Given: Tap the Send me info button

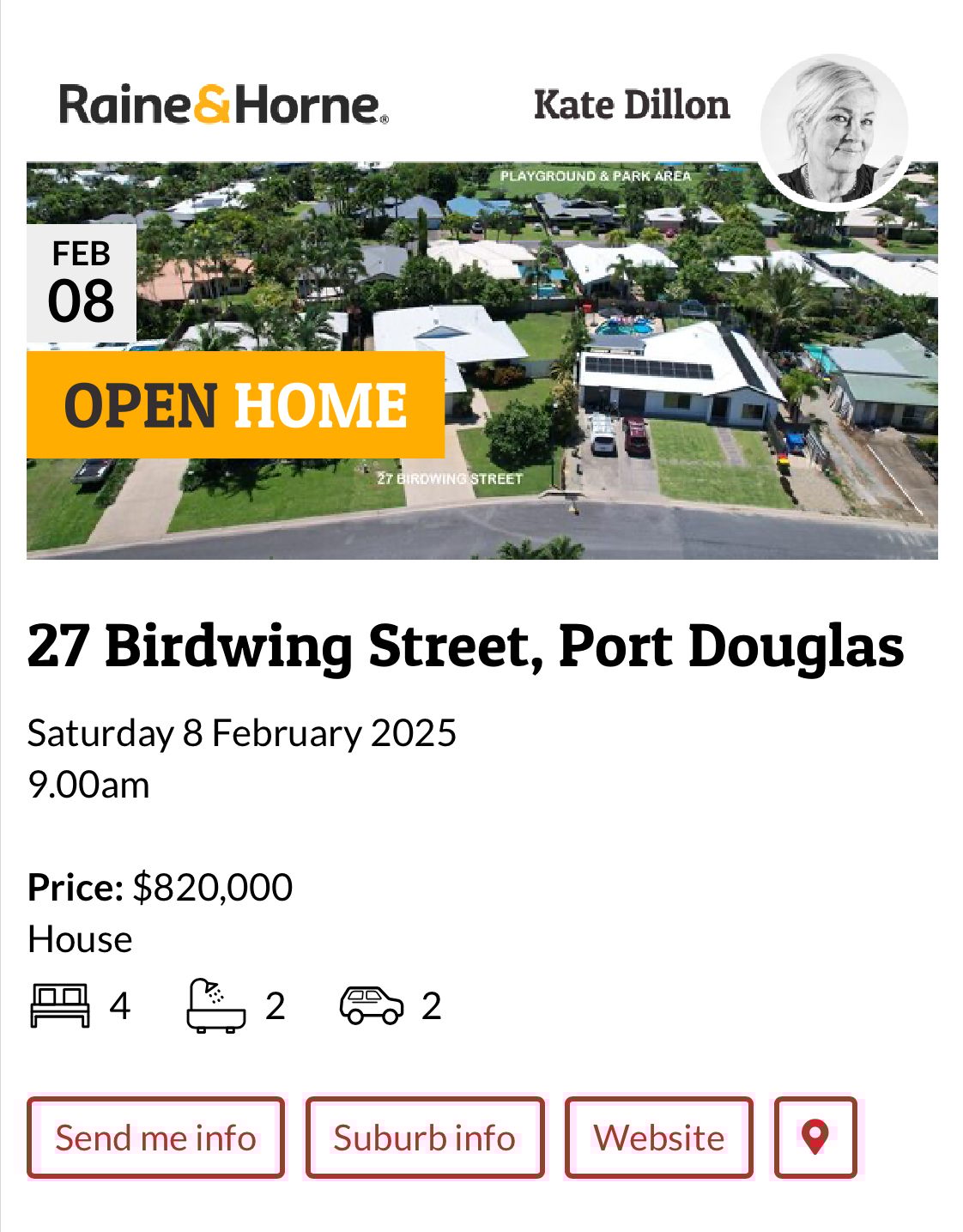Looking at the screenshot, I should click(155, 1138).
